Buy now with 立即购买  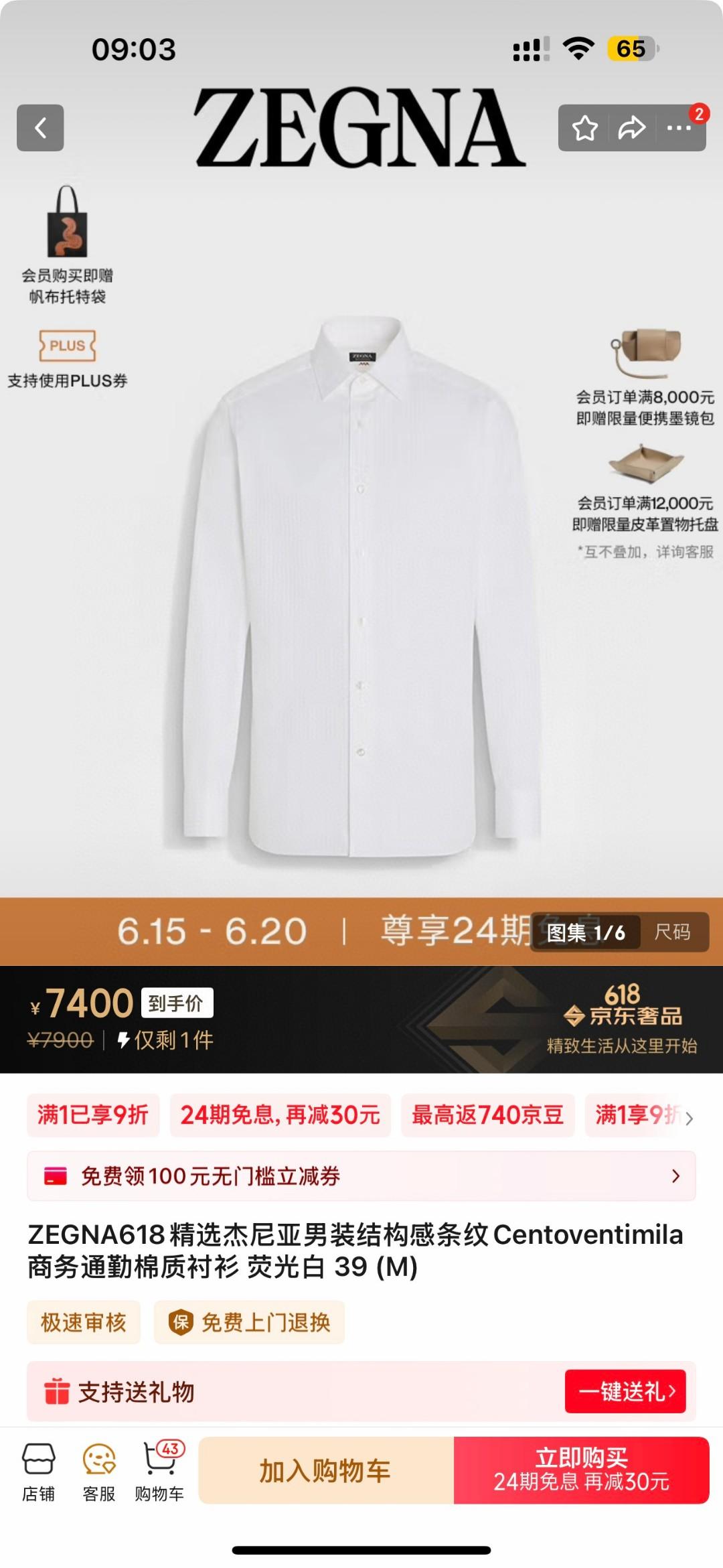click(581, 1471)
